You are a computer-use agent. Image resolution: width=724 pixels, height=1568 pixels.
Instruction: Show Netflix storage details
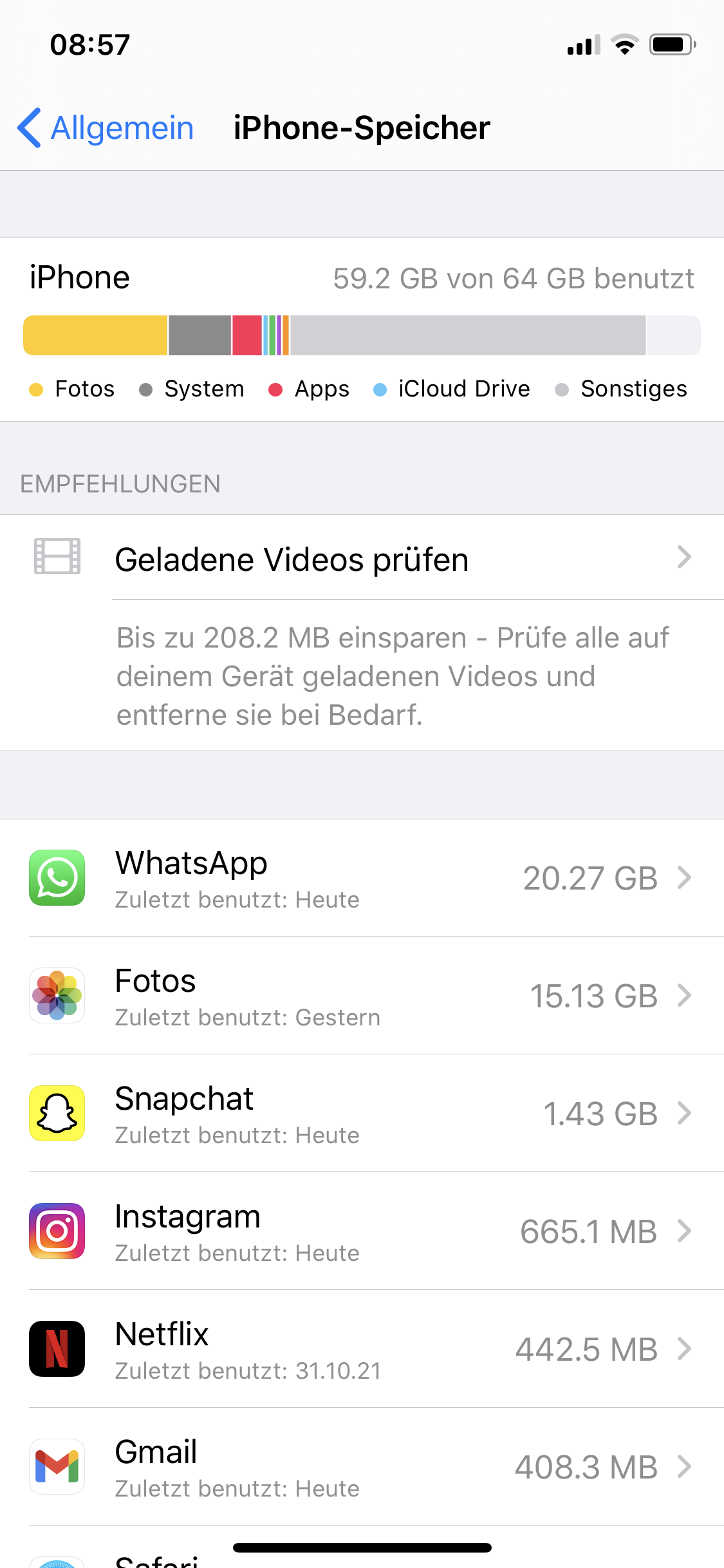click(362, 1349)
